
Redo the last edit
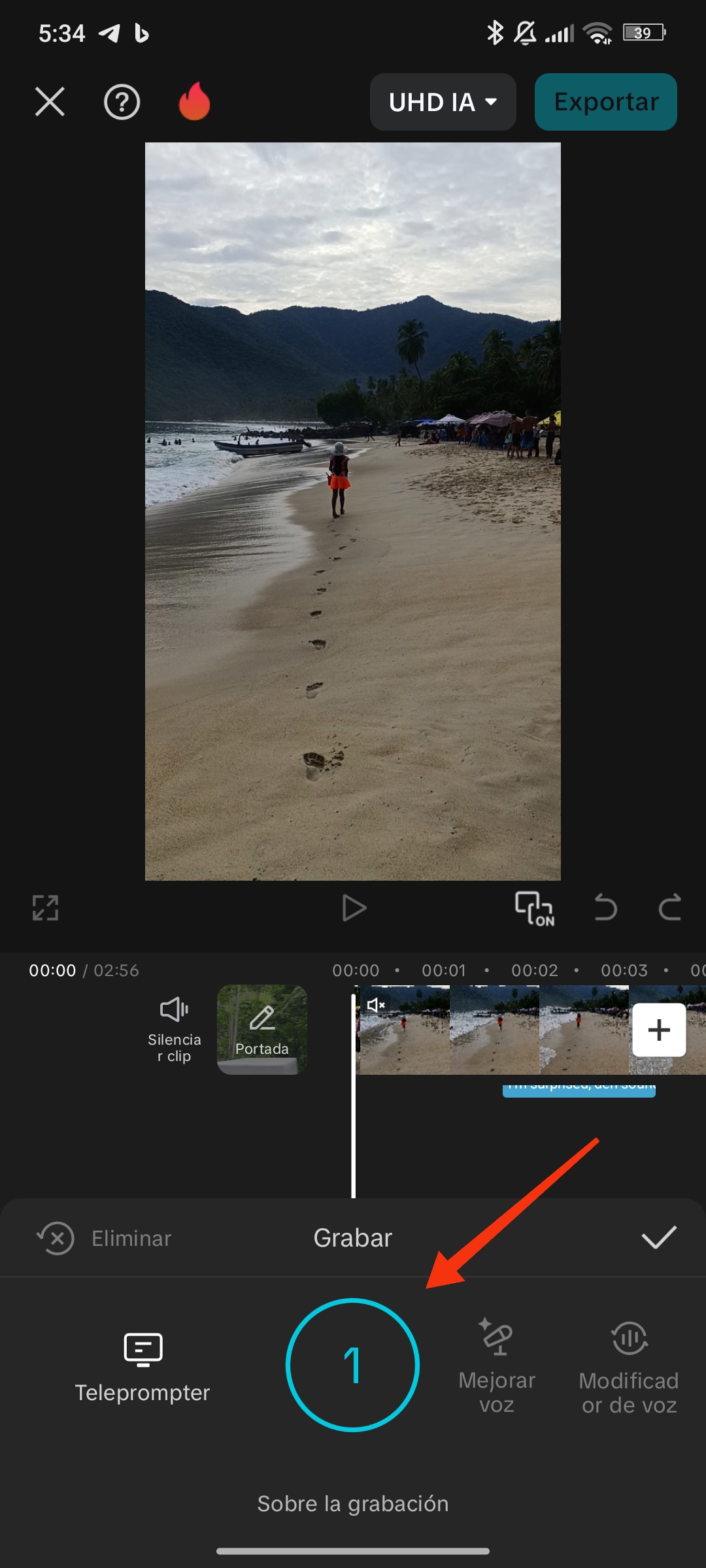669,908
